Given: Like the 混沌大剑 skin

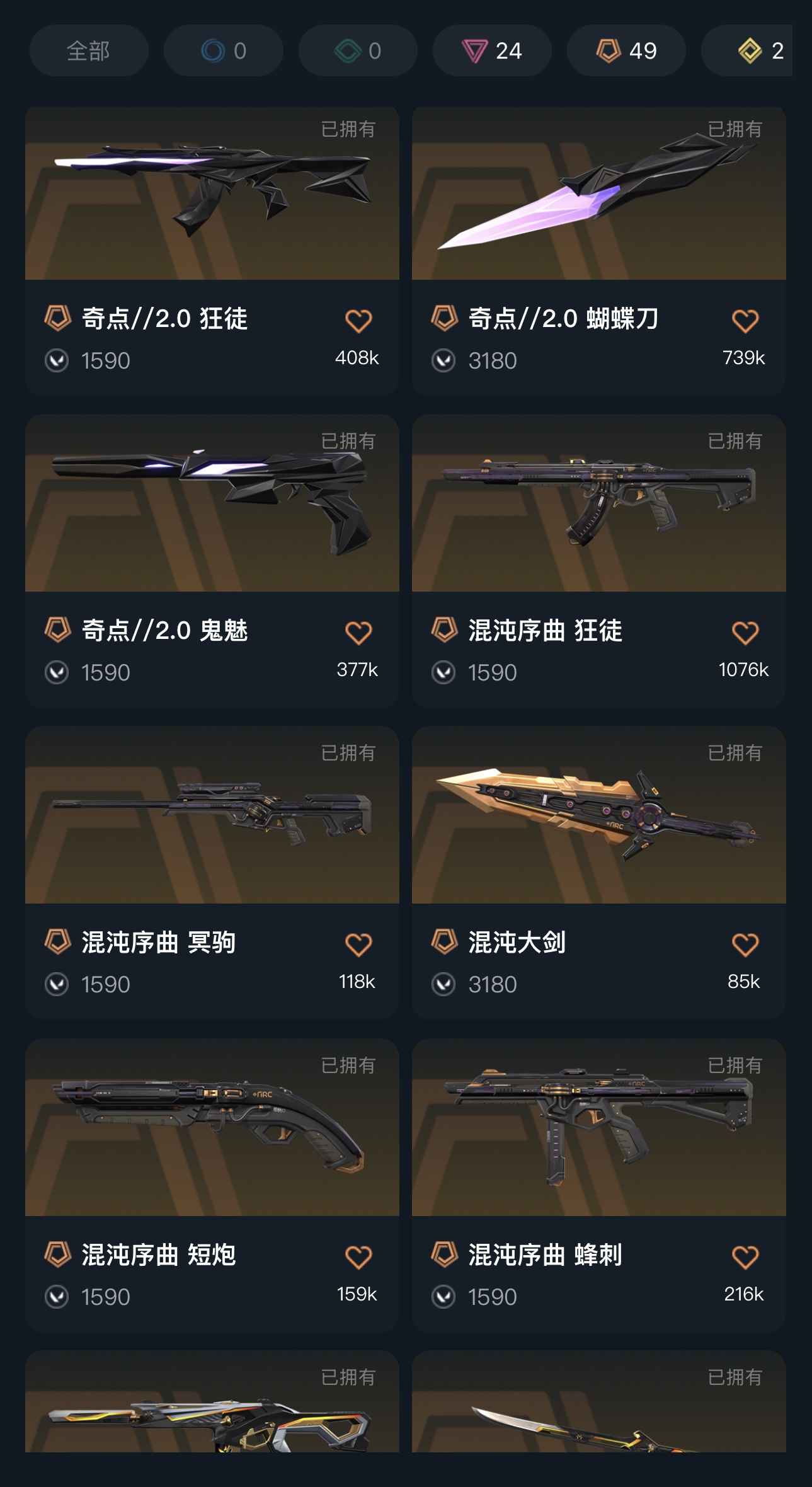Looking at the screenshot, I should pyautogui.click(x=745, y=944).
